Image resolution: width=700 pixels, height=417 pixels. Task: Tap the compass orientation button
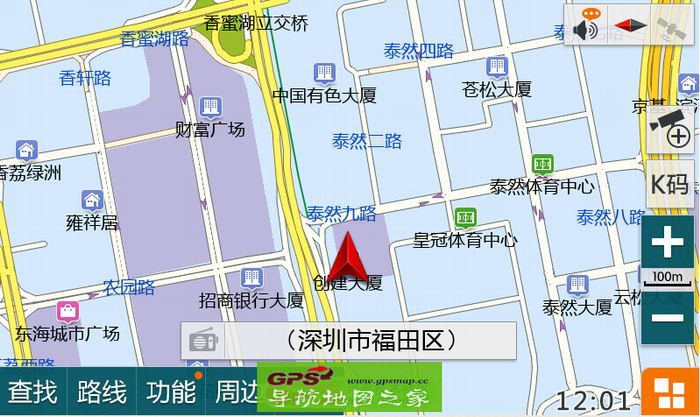[x=630, y=25]
